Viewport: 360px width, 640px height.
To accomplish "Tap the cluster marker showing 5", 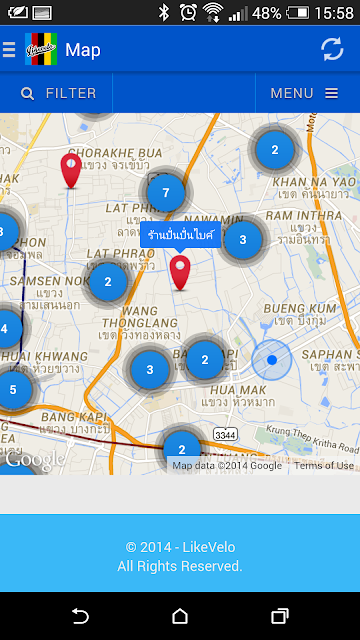I will [x=13, y=390].
